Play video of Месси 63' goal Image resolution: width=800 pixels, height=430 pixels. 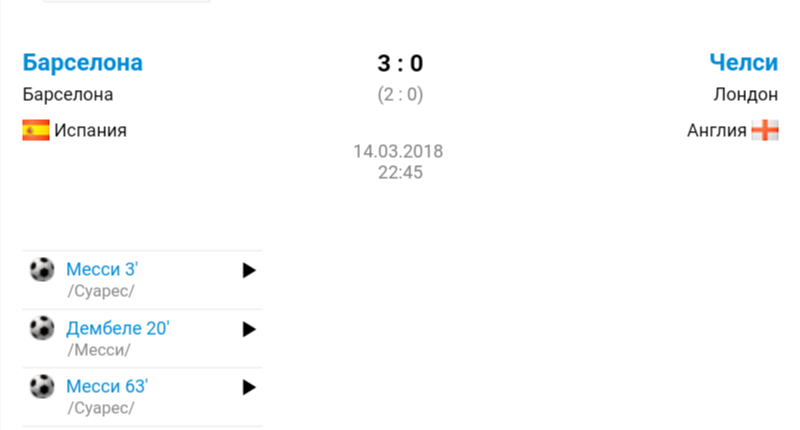[x=249, y=387]
